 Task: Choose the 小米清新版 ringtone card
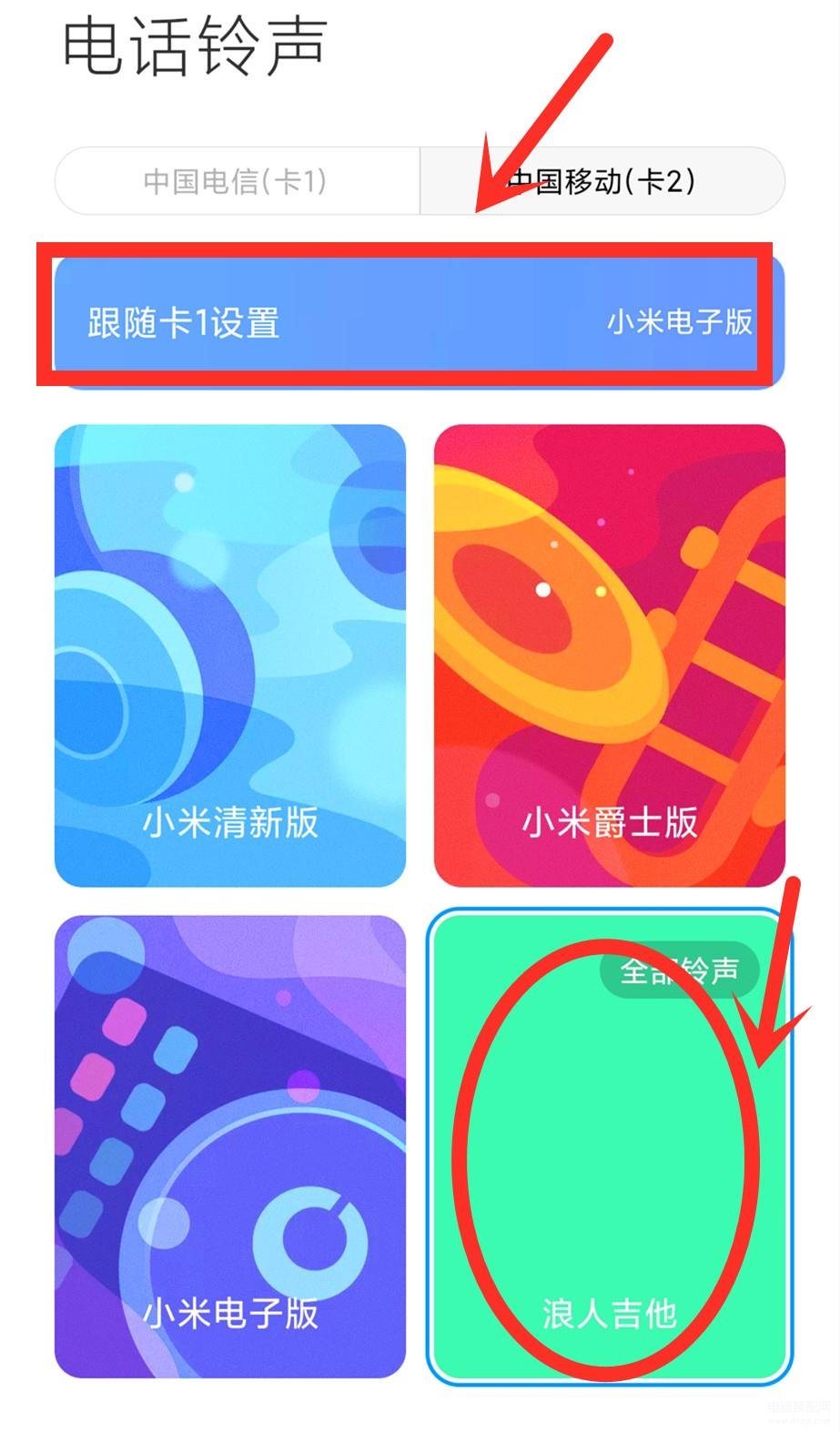pos(230,656)
